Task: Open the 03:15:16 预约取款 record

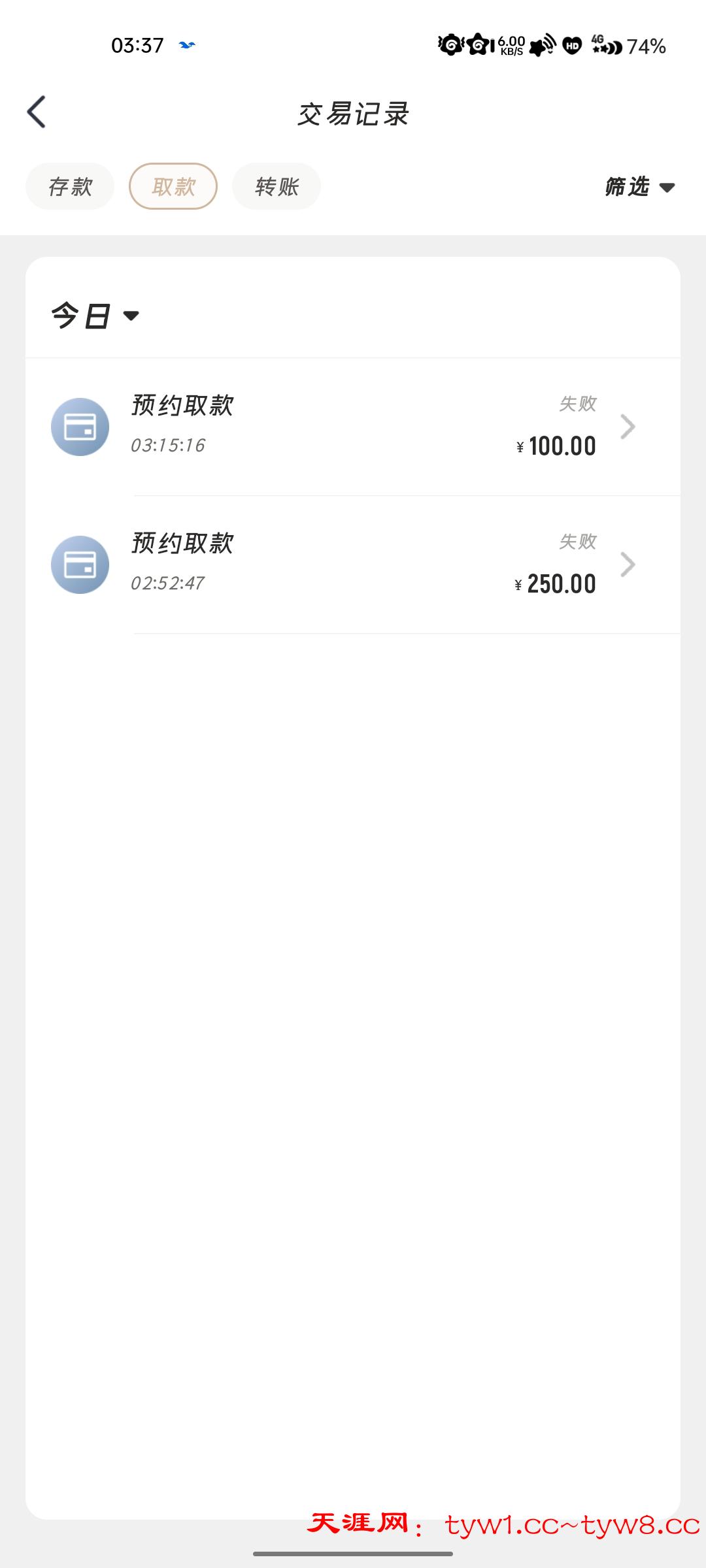Action: [353, 427]
